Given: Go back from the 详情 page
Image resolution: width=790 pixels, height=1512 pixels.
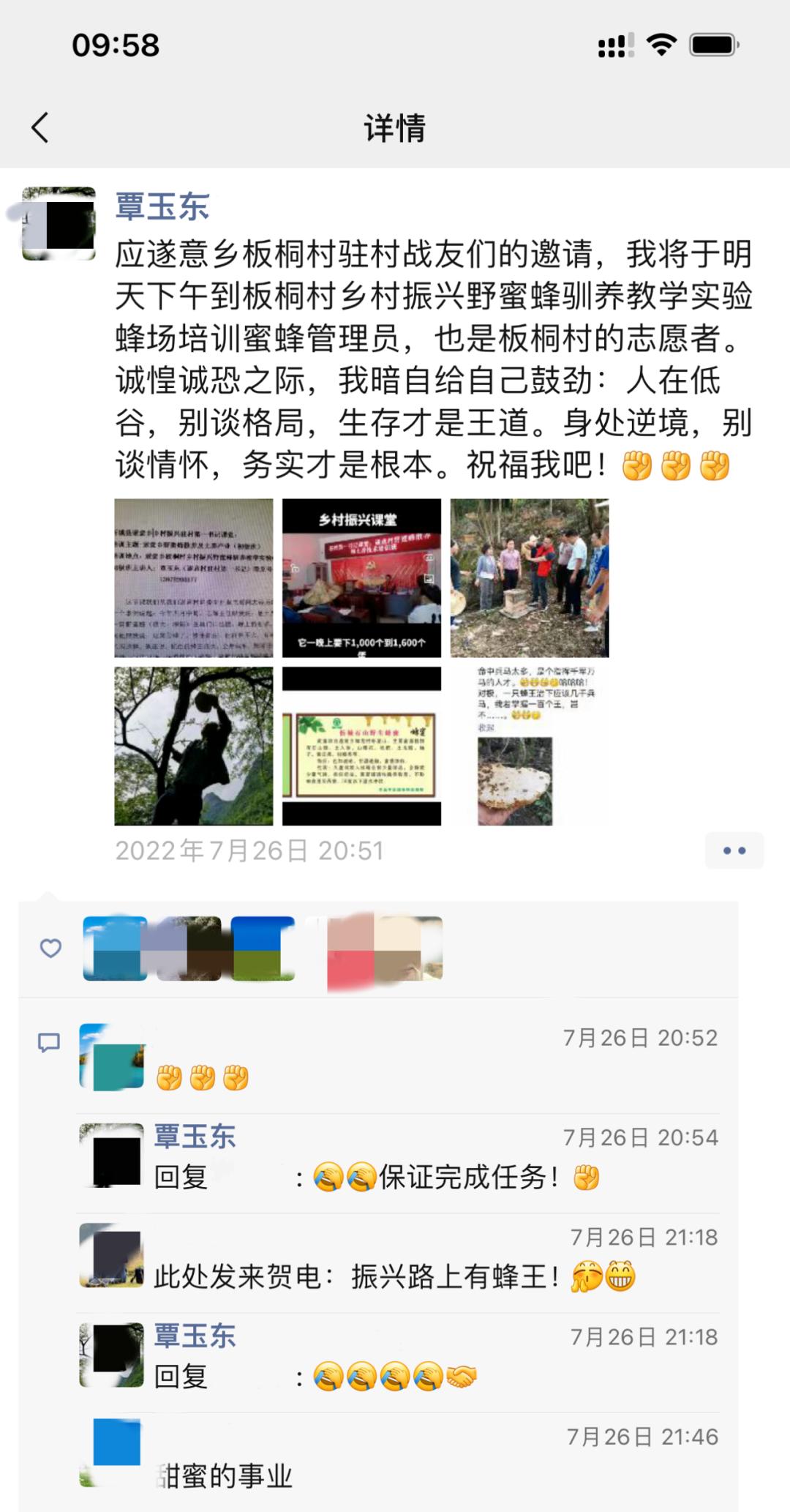Looking at the screenshot, I should tap(40, 128).
